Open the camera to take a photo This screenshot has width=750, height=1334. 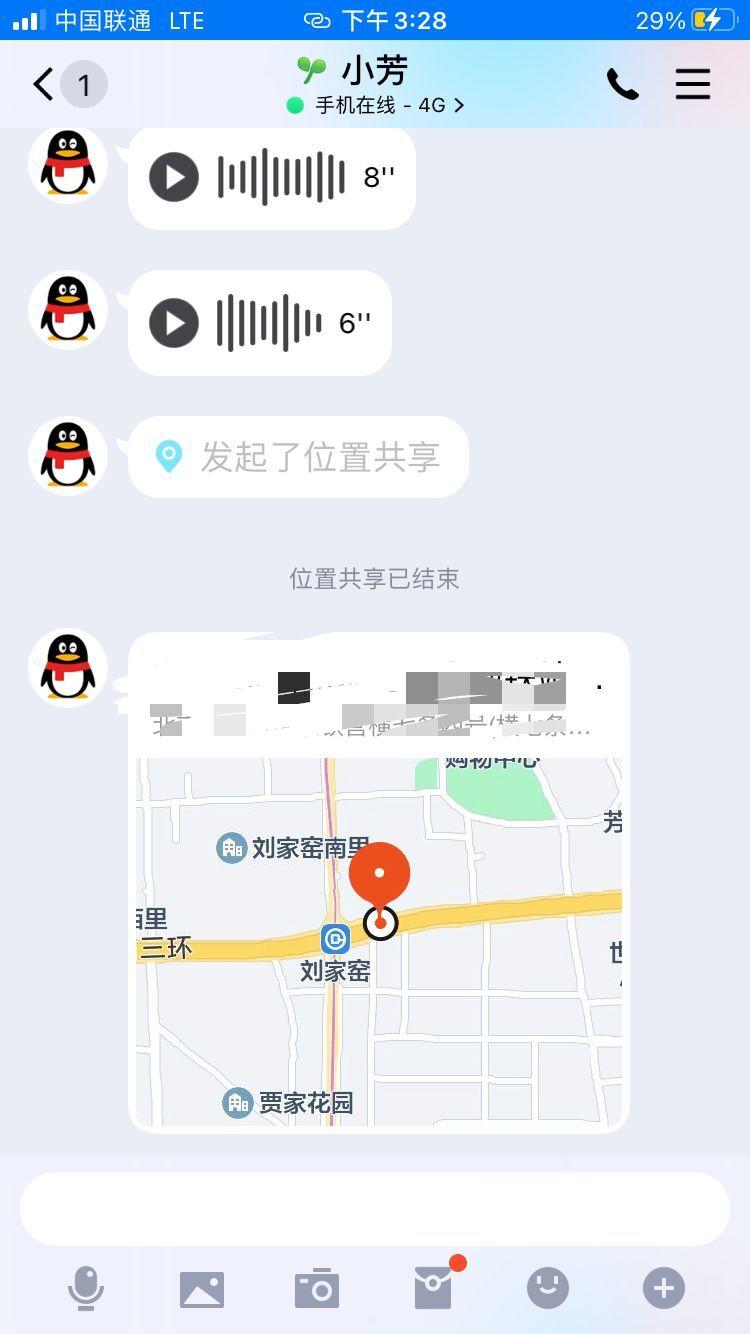point(317,1289)
